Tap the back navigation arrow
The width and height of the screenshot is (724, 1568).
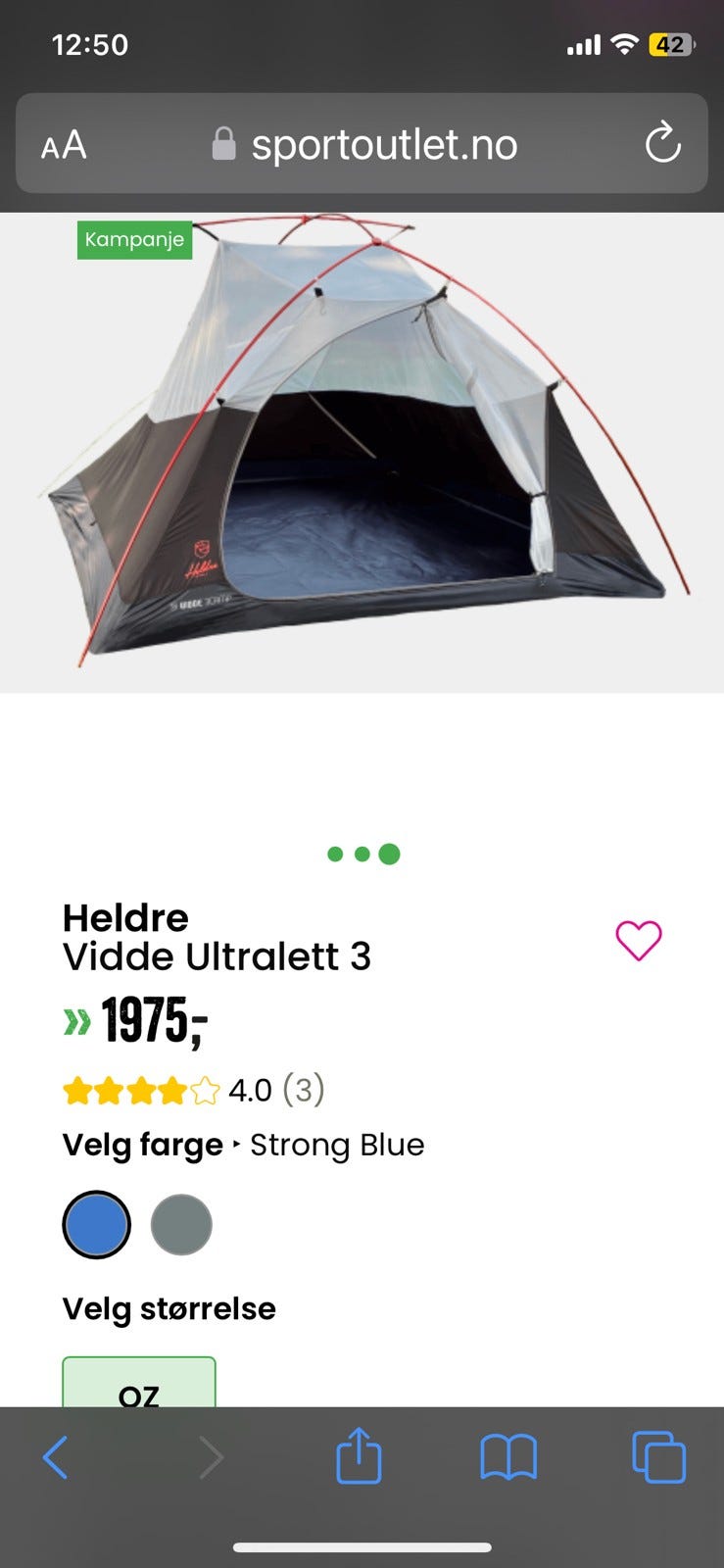click(56, 1456)
